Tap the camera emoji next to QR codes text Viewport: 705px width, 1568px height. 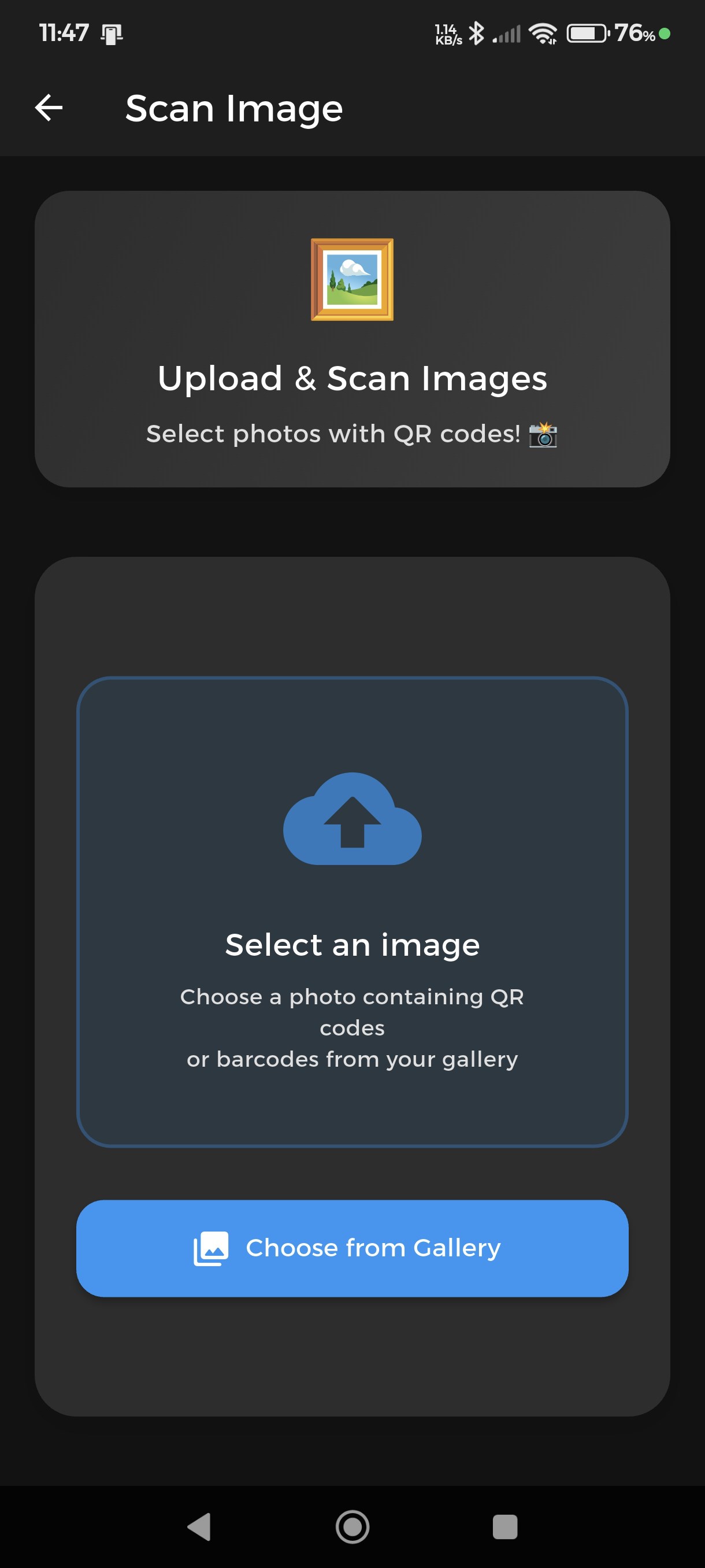tap(543, 434)
